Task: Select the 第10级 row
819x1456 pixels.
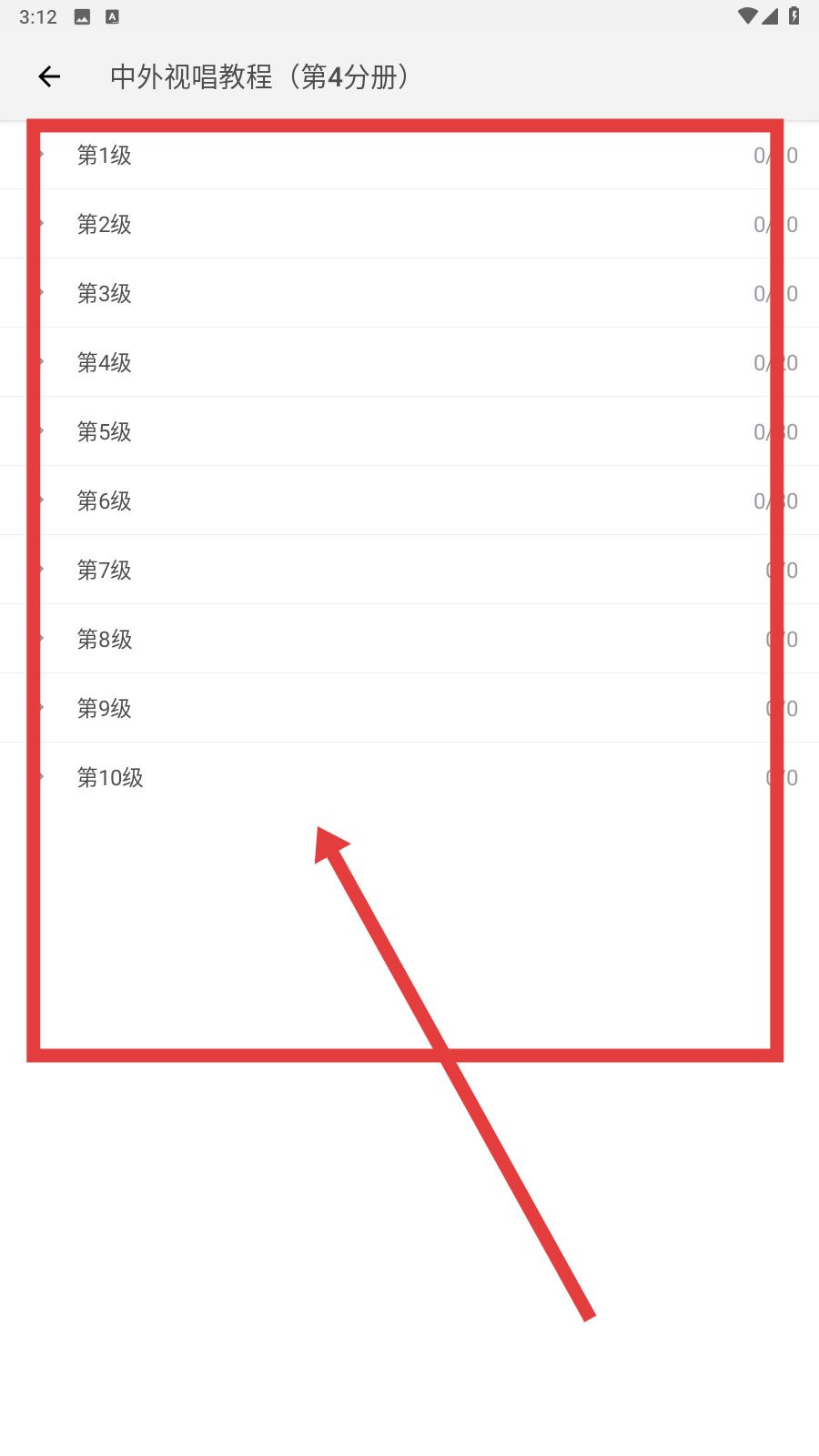Action: coord(409,777)
